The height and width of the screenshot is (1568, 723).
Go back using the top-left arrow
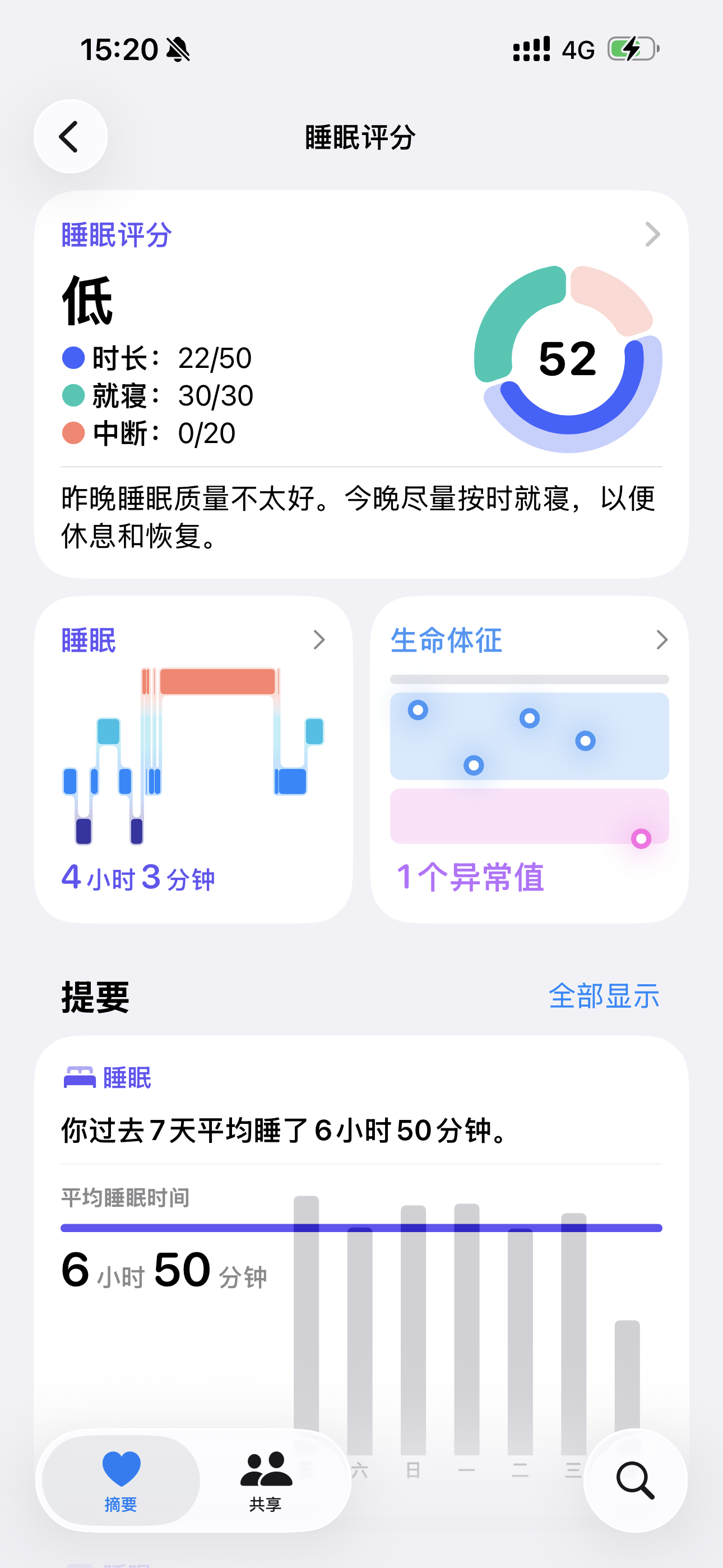point(71,136)
